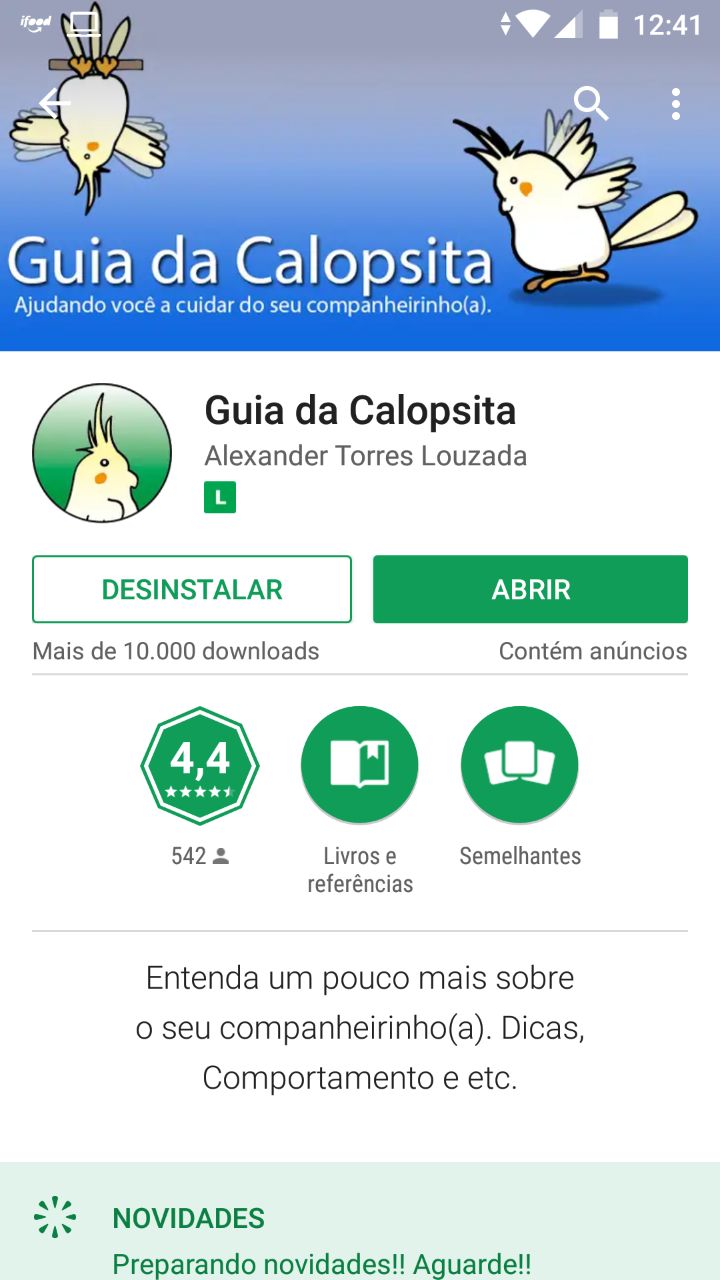Open the app with ABRIR
Screen dimensions: 720x1280
pos(530,589)
